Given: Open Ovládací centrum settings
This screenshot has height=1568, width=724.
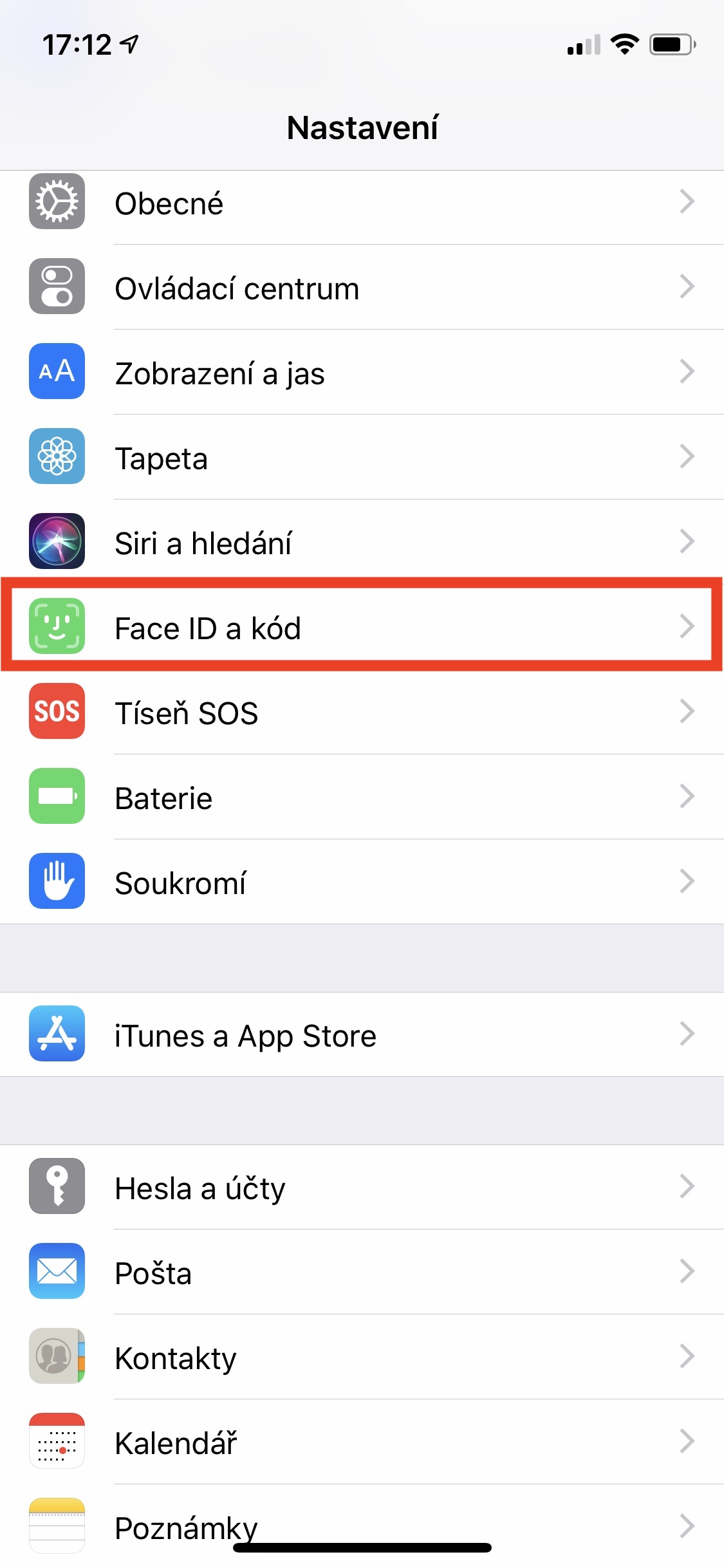Looking at the screenshot, I should click(362, 287).
